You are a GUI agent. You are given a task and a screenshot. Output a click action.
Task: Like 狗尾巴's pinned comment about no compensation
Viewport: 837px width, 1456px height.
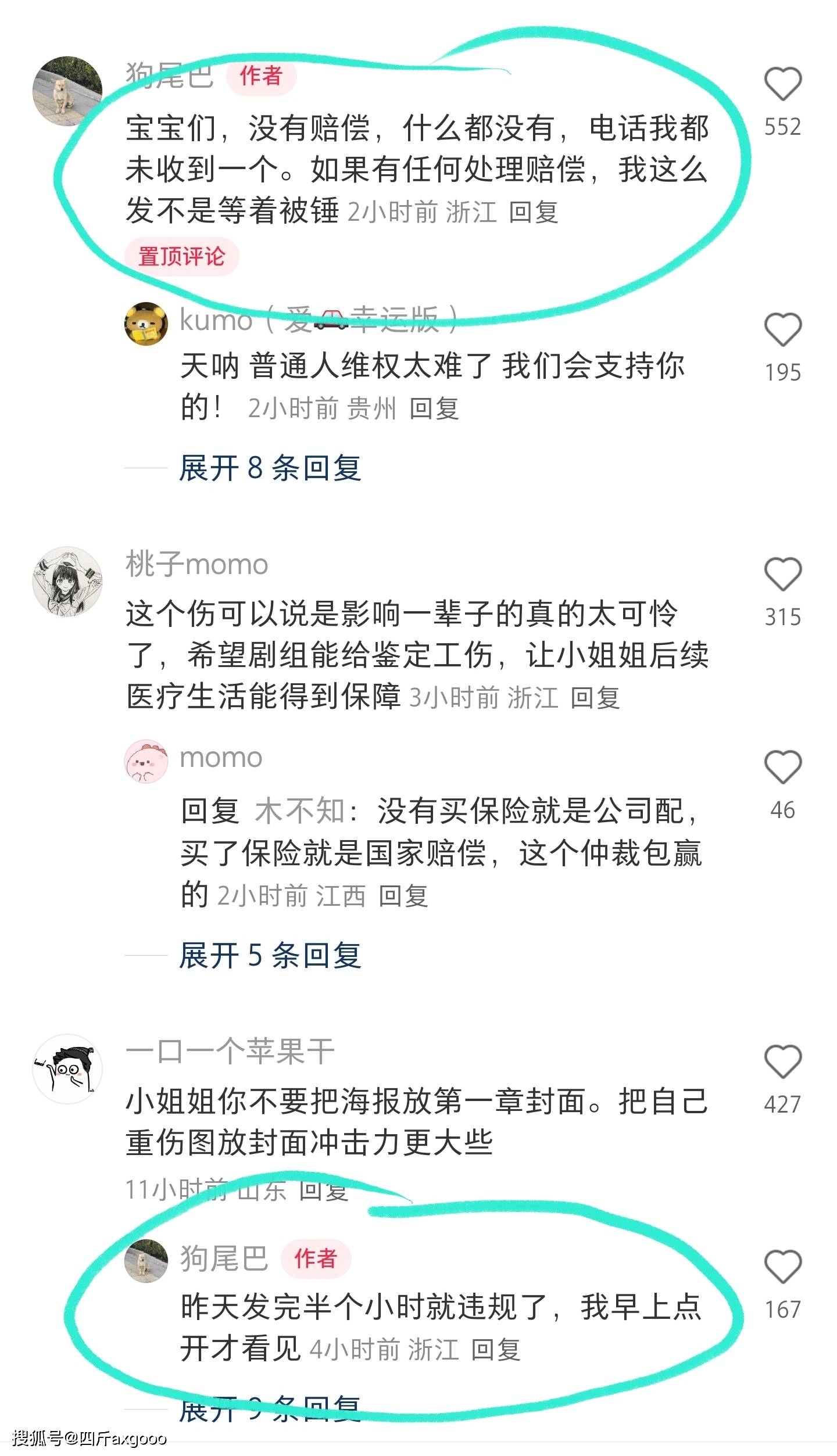coord(782,85)
